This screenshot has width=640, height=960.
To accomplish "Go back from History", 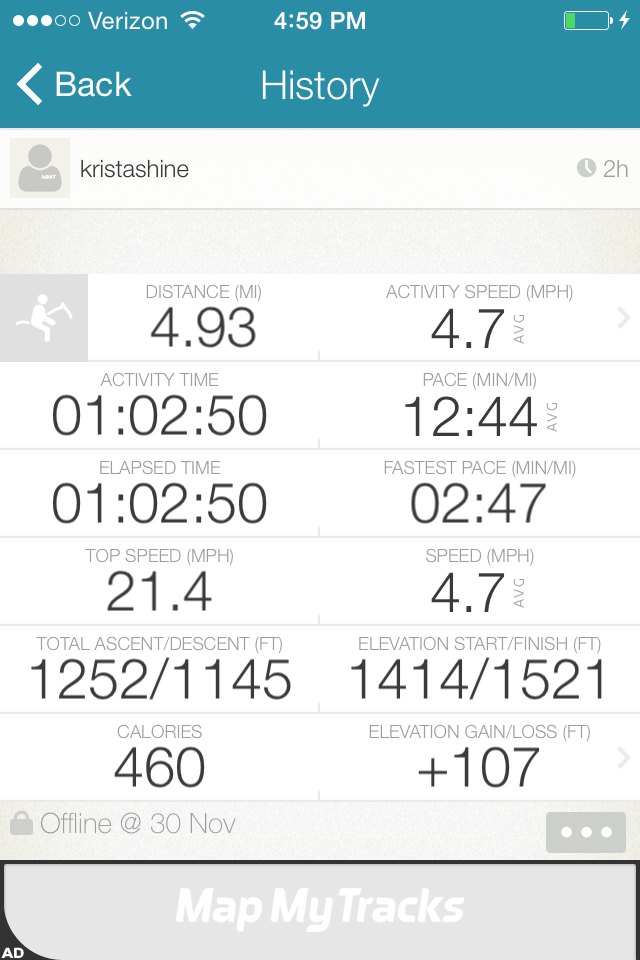I will point(75,86).
